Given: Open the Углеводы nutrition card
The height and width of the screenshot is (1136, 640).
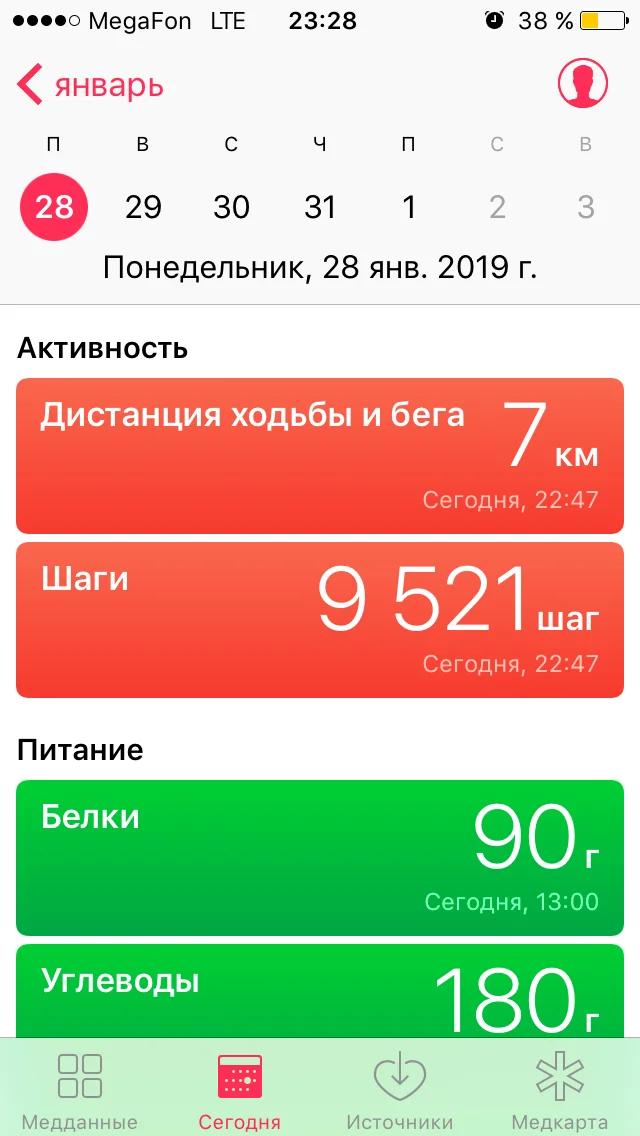Looking at the screenshot, I should click(320, 990).
